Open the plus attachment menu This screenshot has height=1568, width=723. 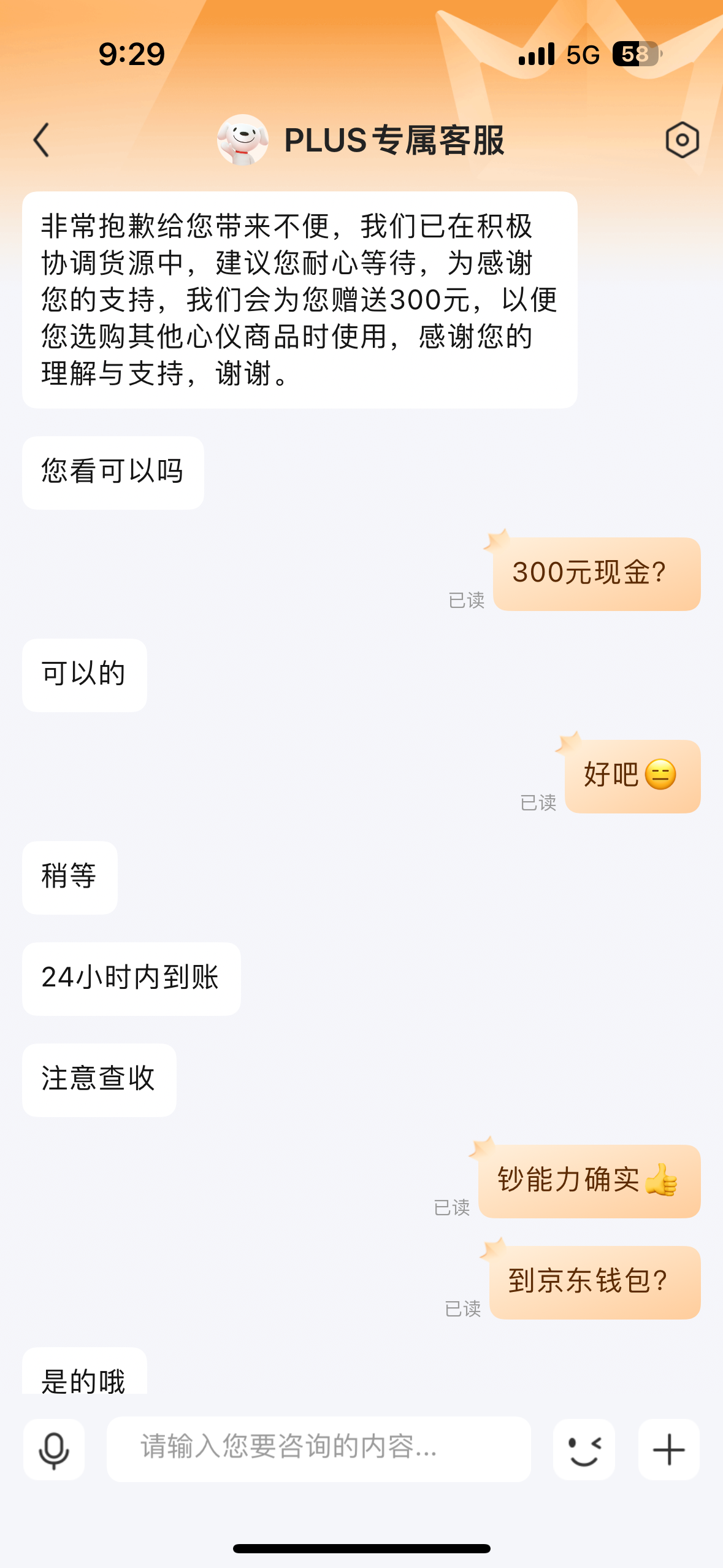pos(668,1450)
